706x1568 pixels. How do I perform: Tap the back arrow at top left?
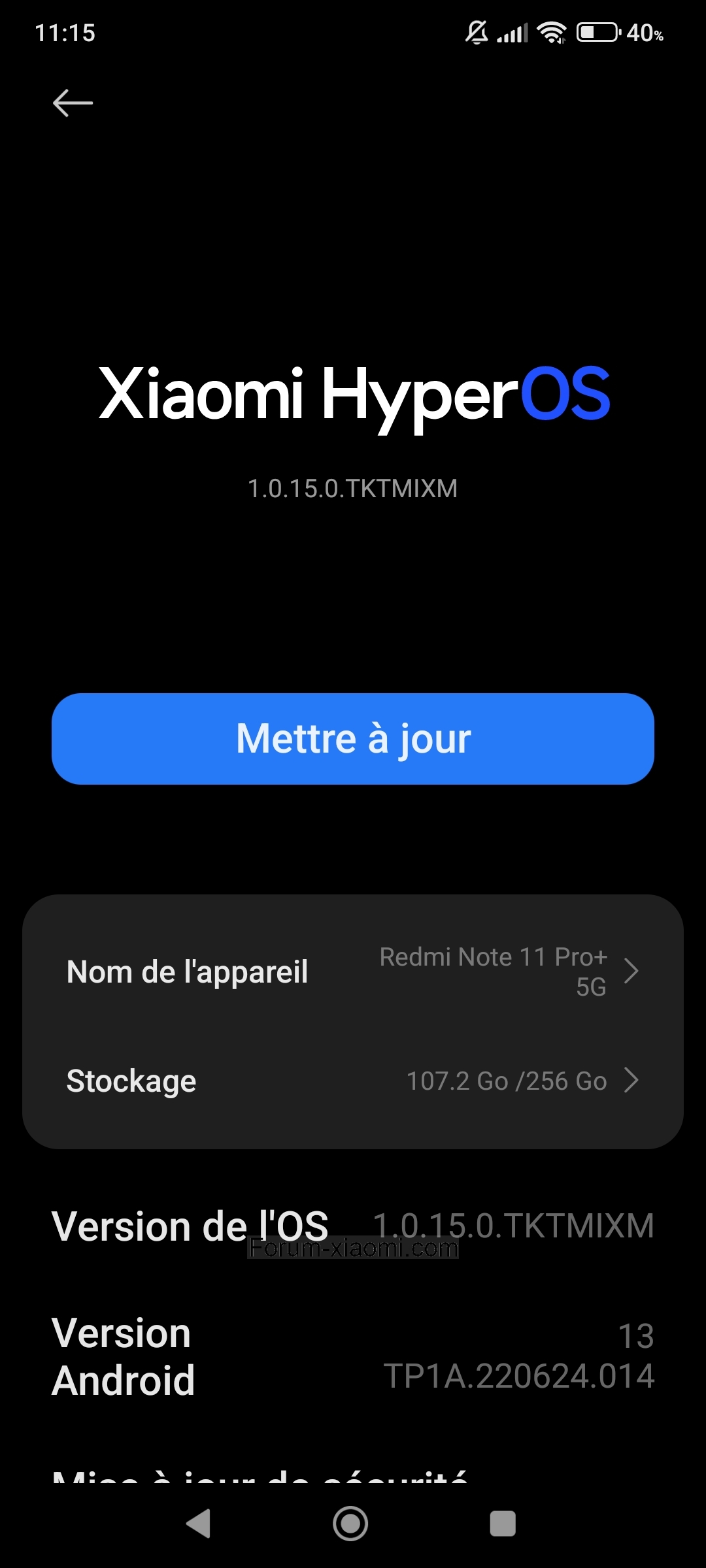[x=73, y=103]
